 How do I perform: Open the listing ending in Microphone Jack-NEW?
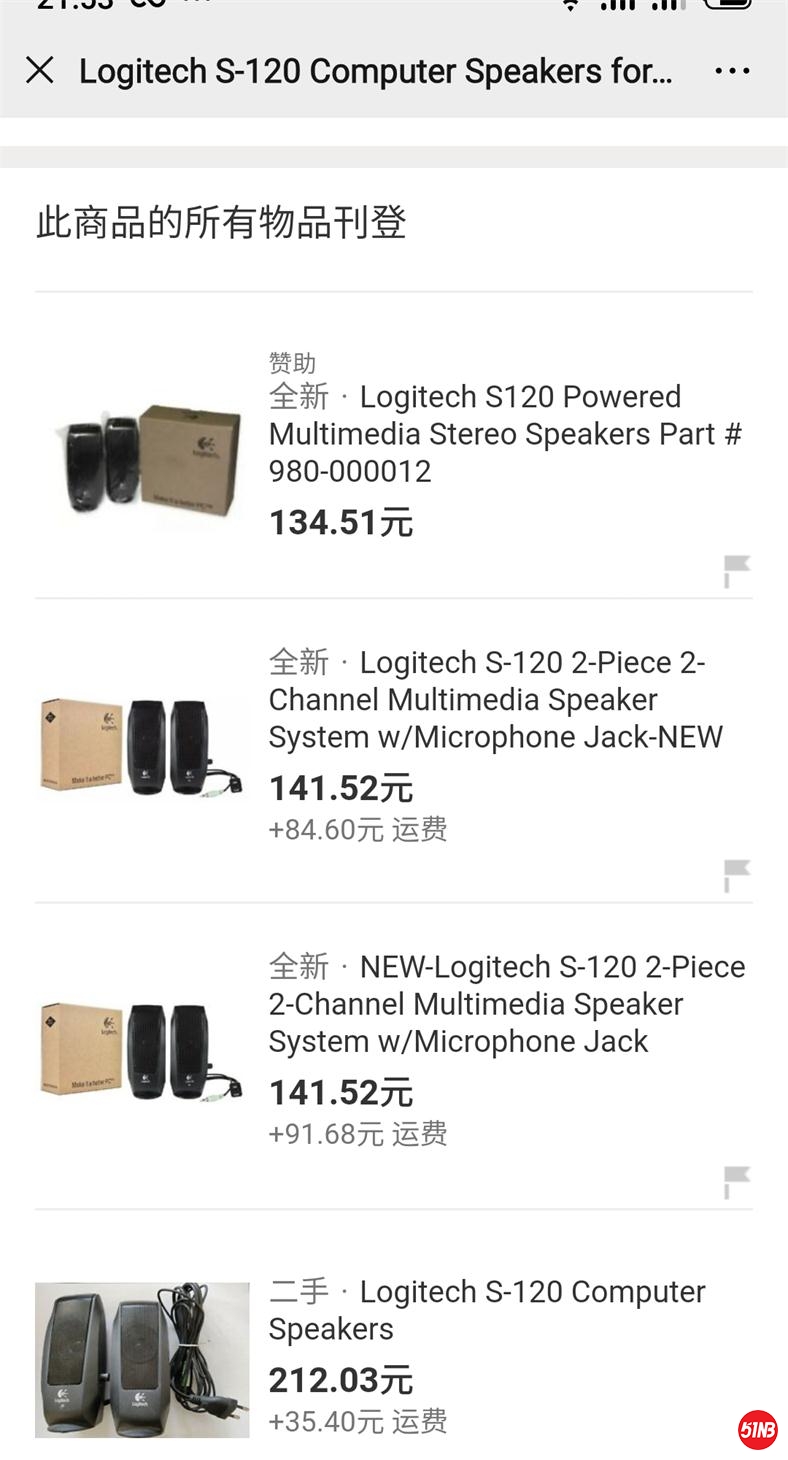click(x=495, y=700)
